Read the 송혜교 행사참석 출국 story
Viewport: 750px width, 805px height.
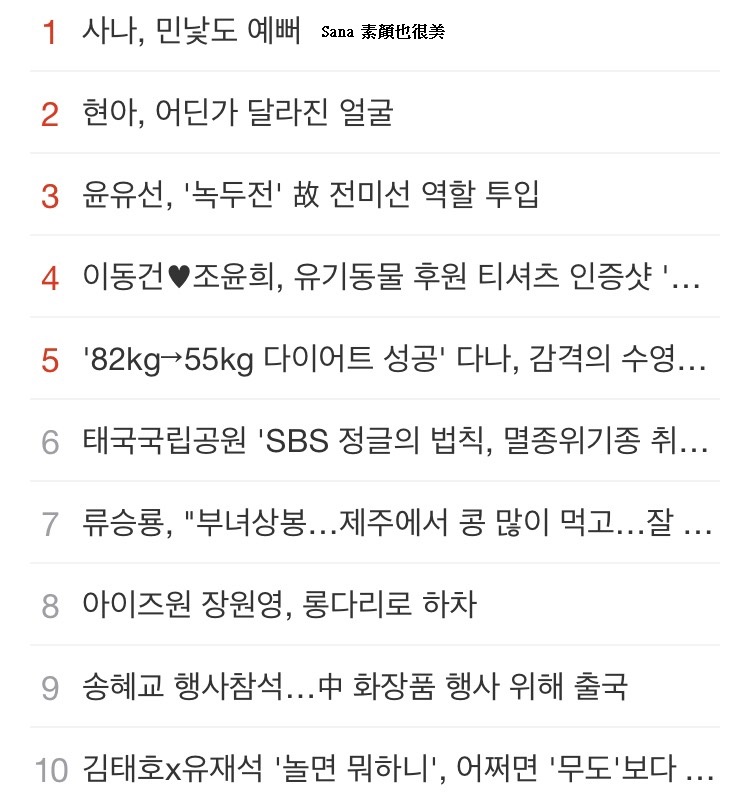(x=355, y=687)
